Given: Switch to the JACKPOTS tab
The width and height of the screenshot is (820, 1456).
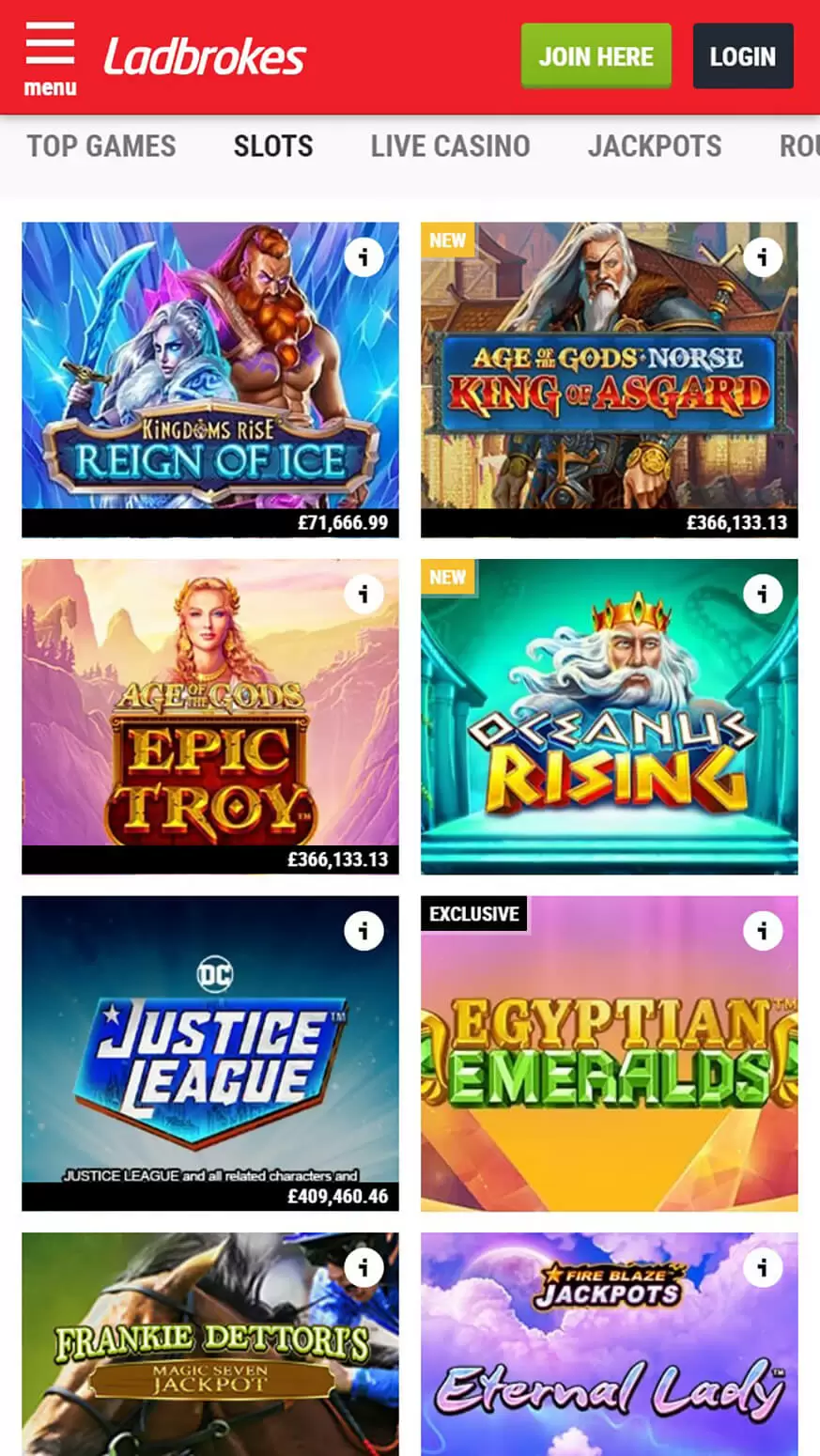Looking at the screenshot, I should click(x=655, y=146).
